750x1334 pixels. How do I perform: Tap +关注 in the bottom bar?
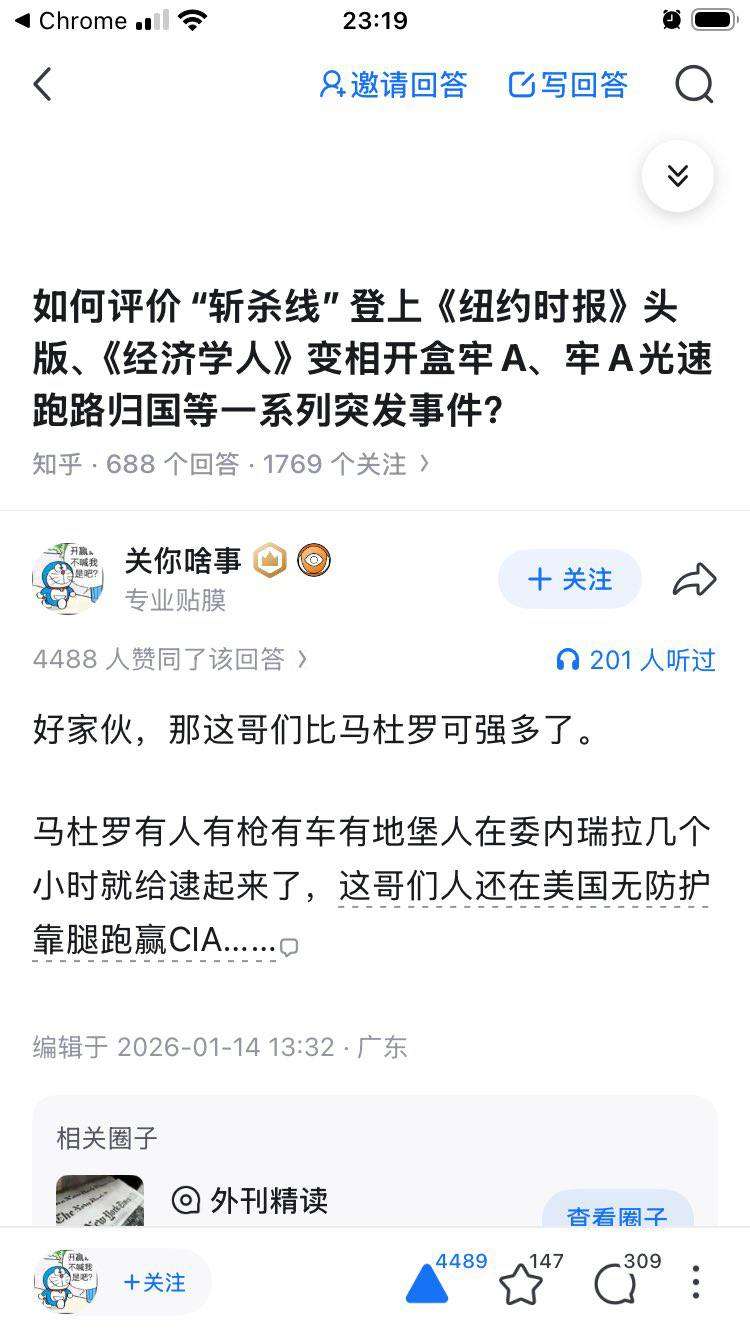(155, 1282)
